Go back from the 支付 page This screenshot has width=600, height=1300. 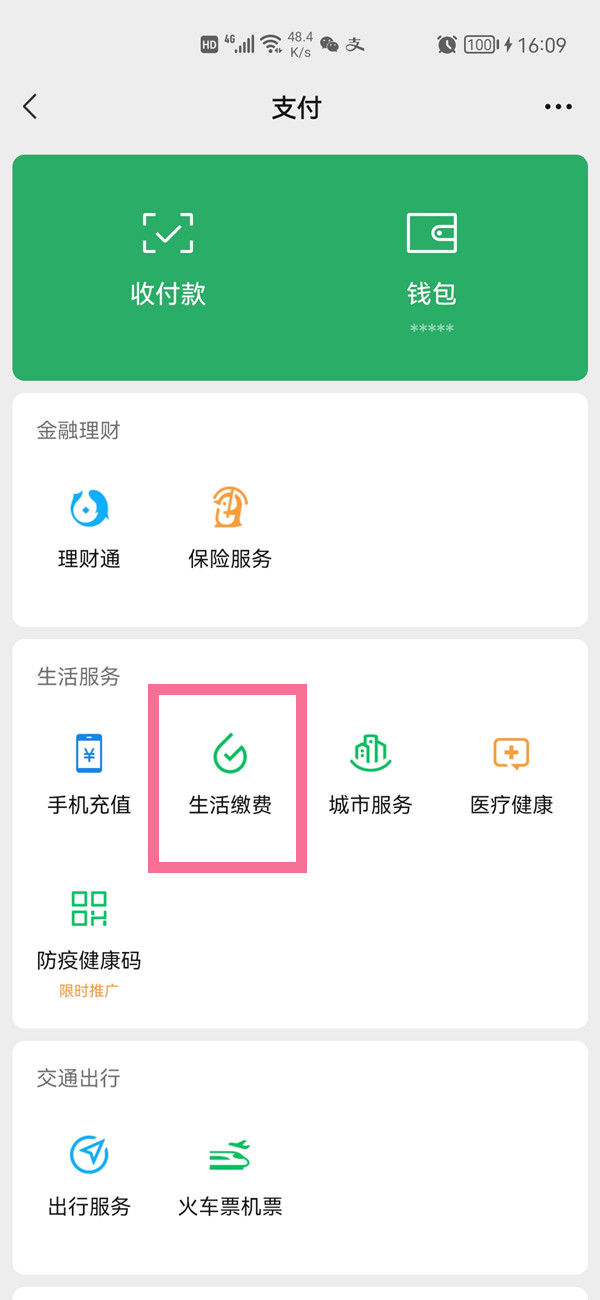[x=30, y=107]
